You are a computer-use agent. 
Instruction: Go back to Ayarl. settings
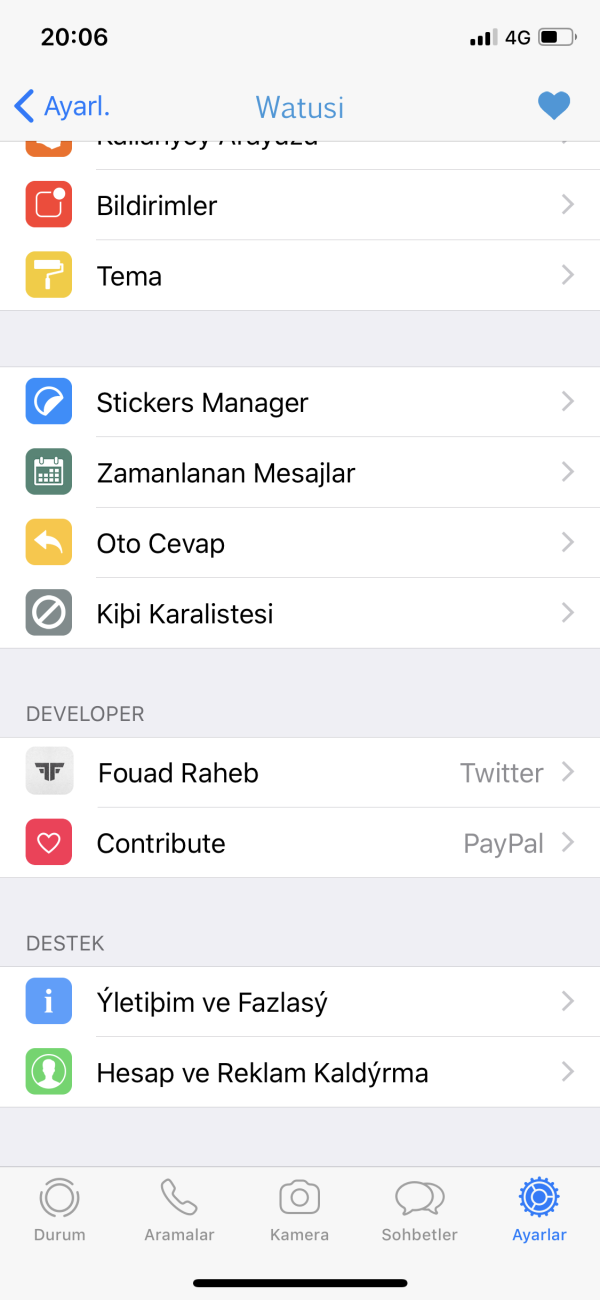(x=62, y=106)
